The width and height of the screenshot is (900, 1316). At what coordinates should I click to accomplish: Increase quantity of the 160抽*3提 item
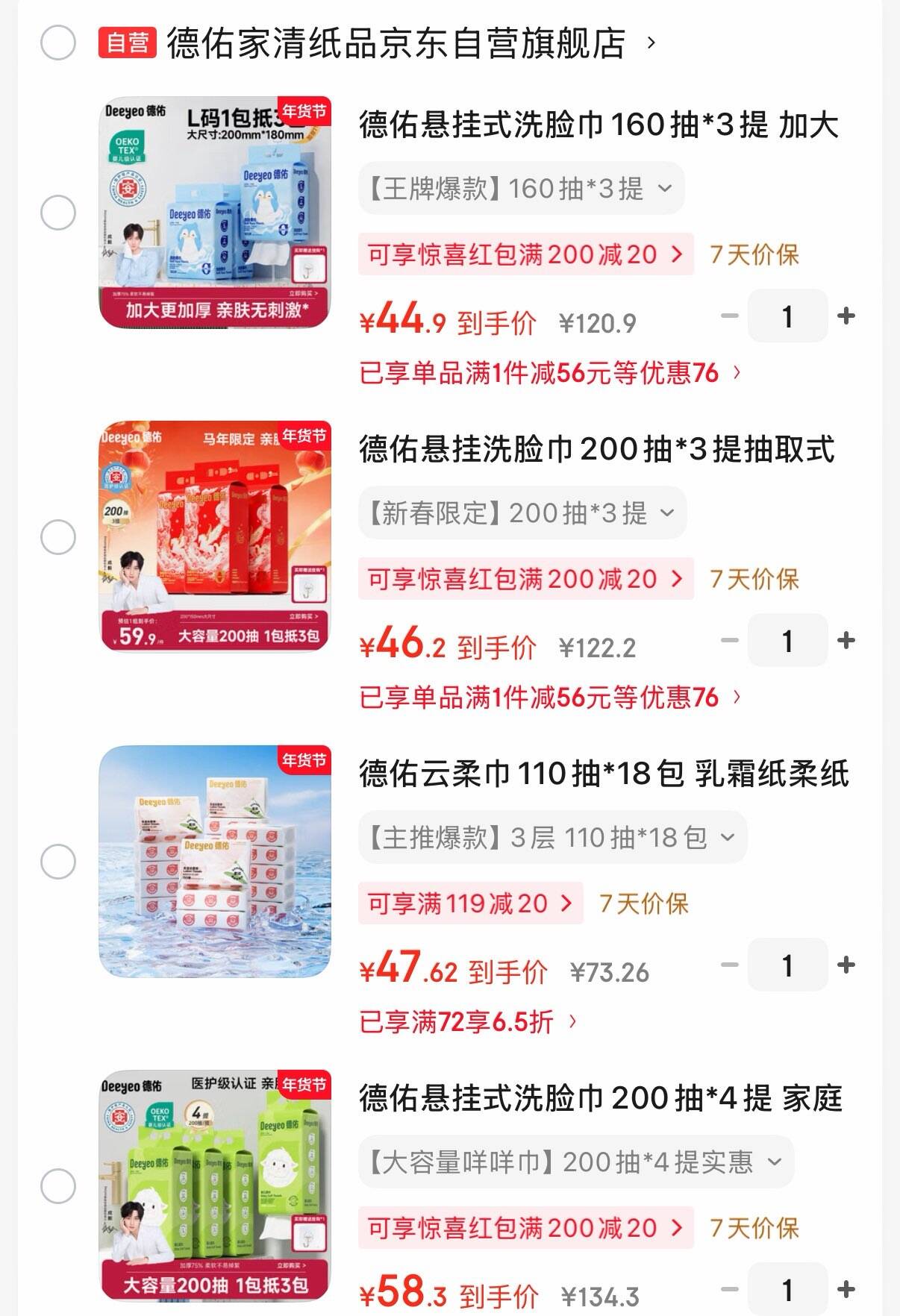[846, 316]
